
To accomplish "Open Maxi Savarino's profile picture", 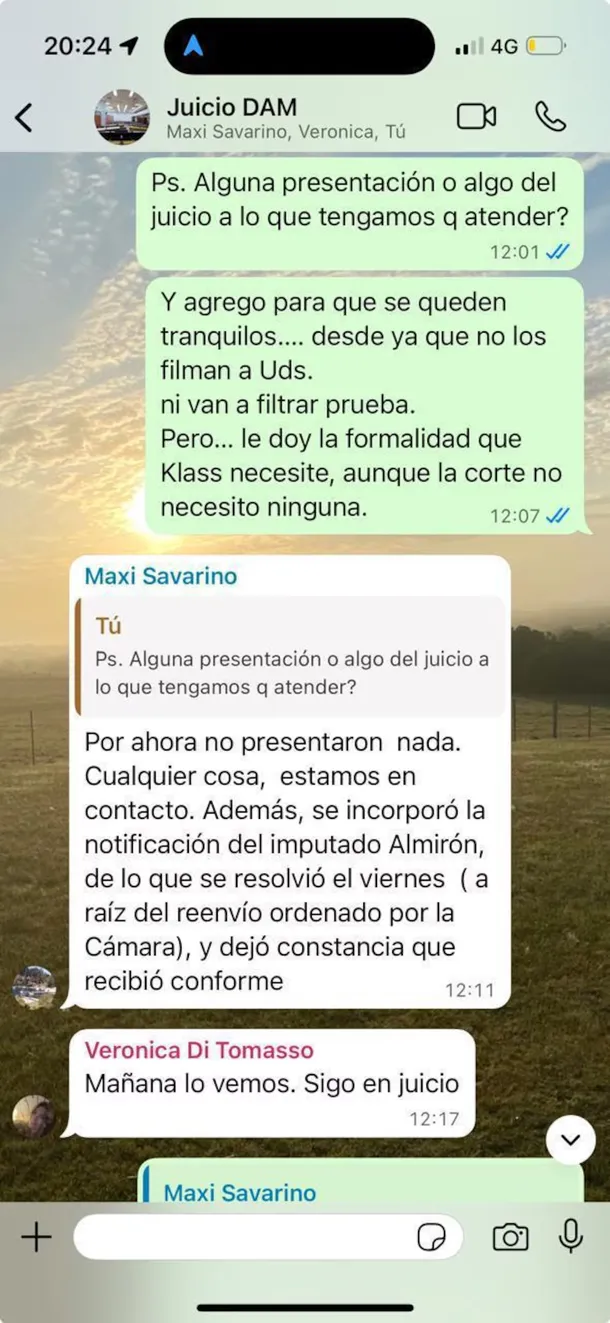I will click(34, 987).
